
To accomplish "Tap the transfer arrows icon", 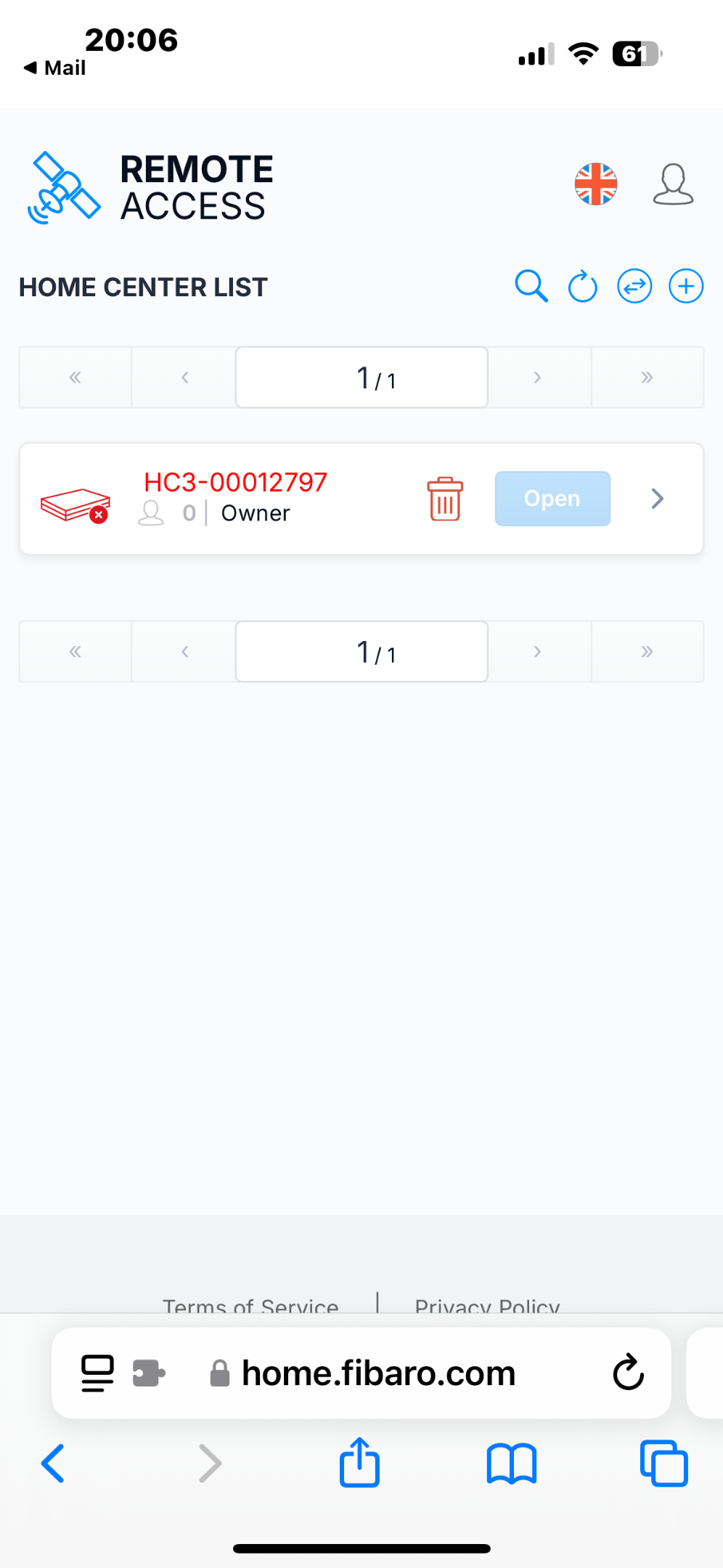I will pos(634,286).
